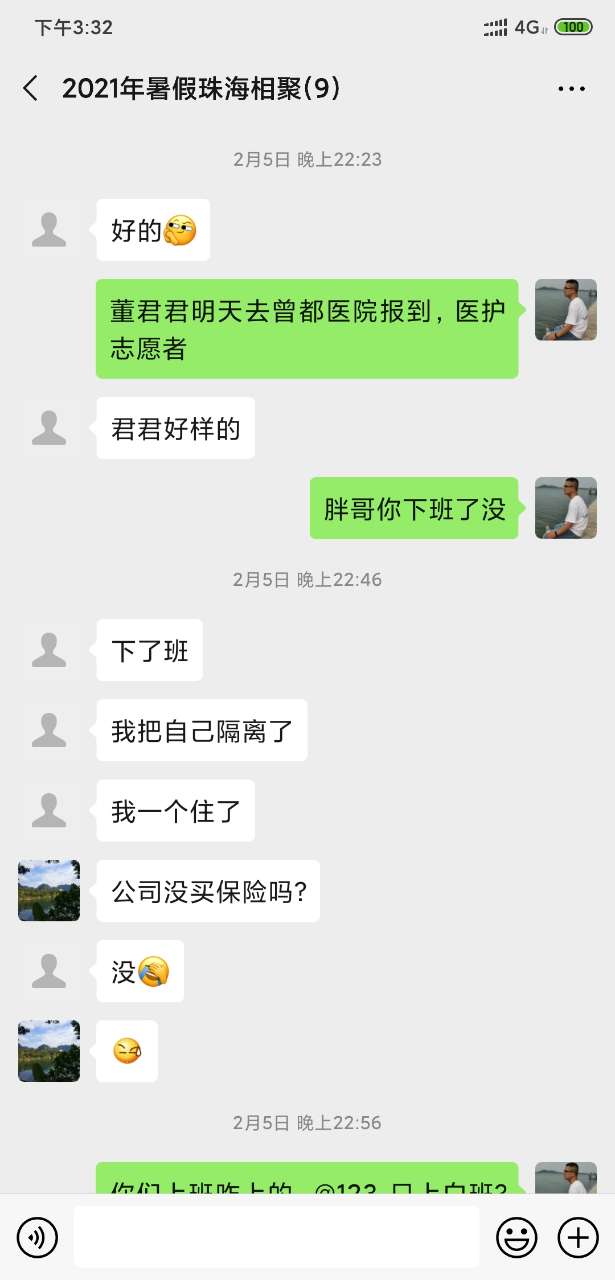Tap avatar next to 董君君明天去曾都医院报到 message
Image resolution: width=615 pixels, height=1280 pixels.
tap(566, 310)
